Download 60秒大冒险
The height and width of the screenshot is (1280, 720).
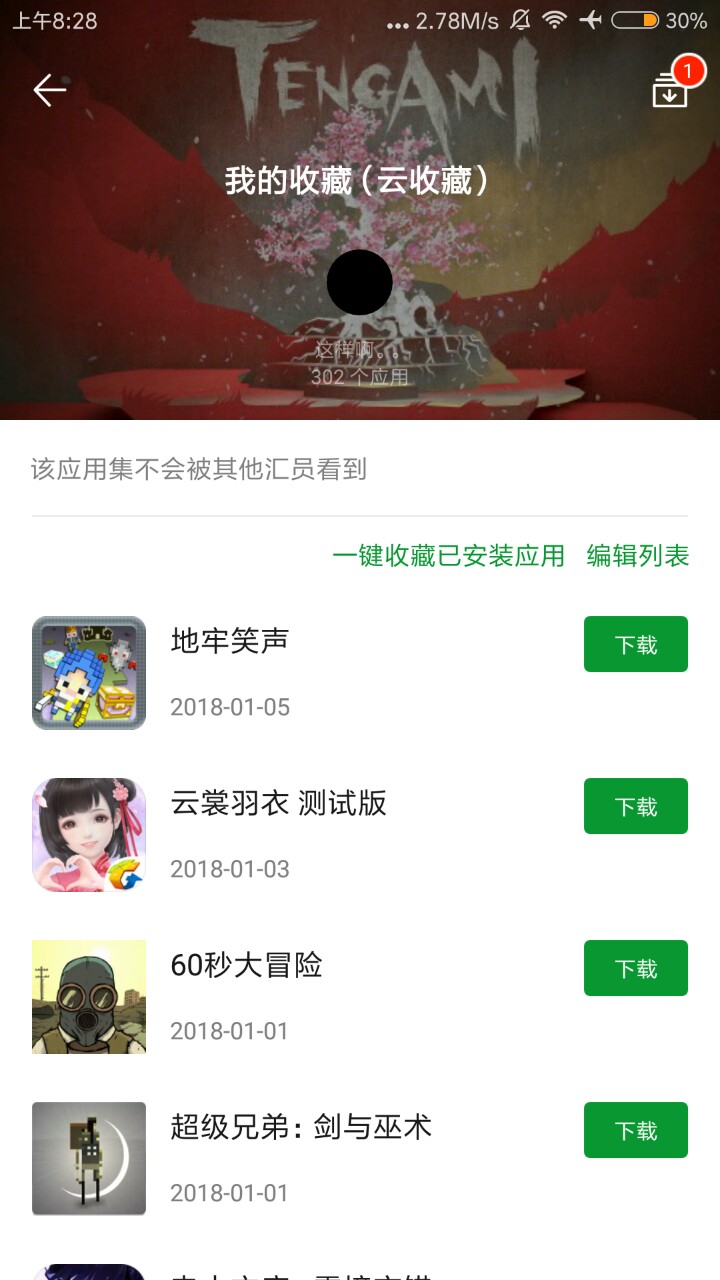point(635,968)
